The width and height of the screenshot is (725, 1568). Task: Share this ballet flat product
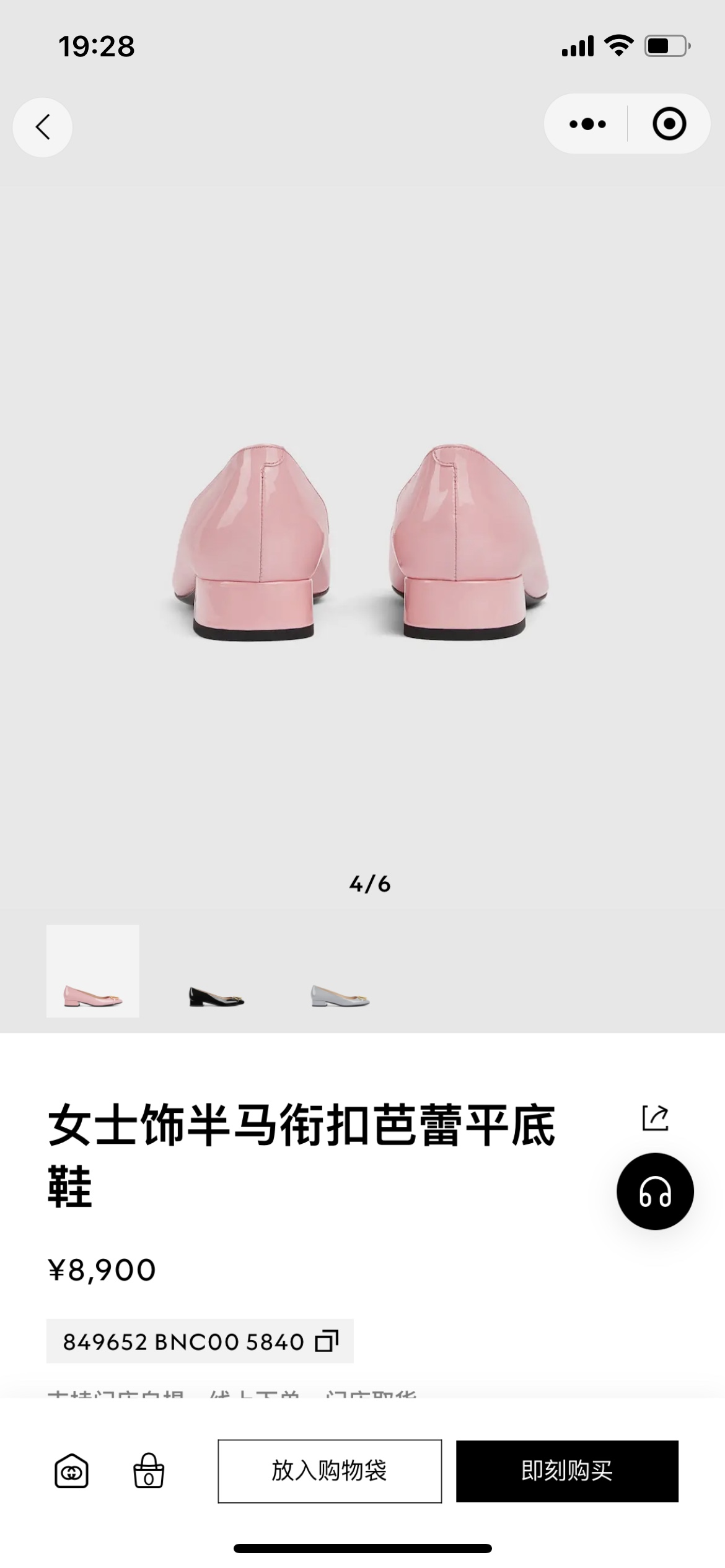click(x=655, y=1118)
